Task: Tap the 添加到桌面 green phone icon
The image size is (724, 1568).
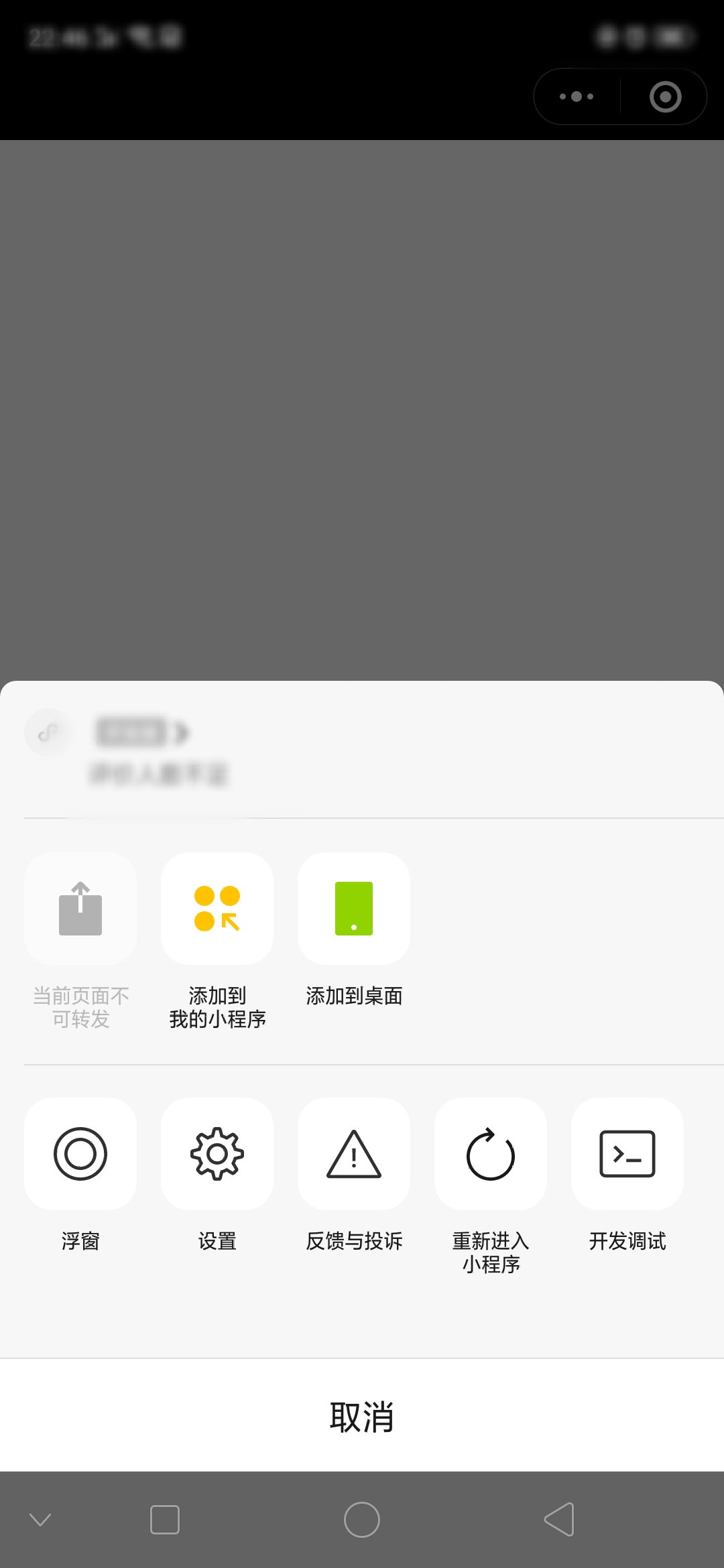Action: click(353, 908)
